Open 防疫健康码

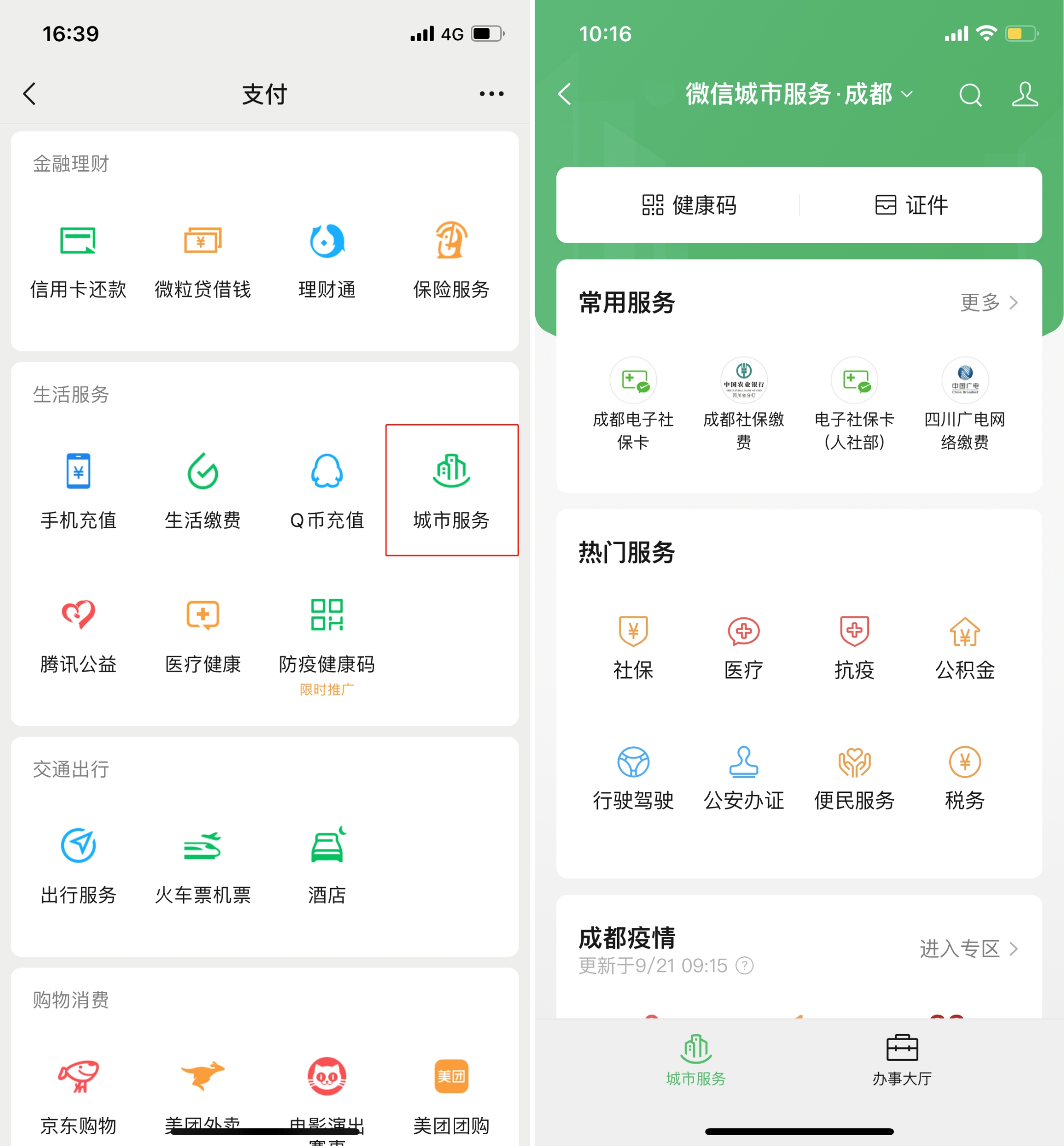[326, 633]
